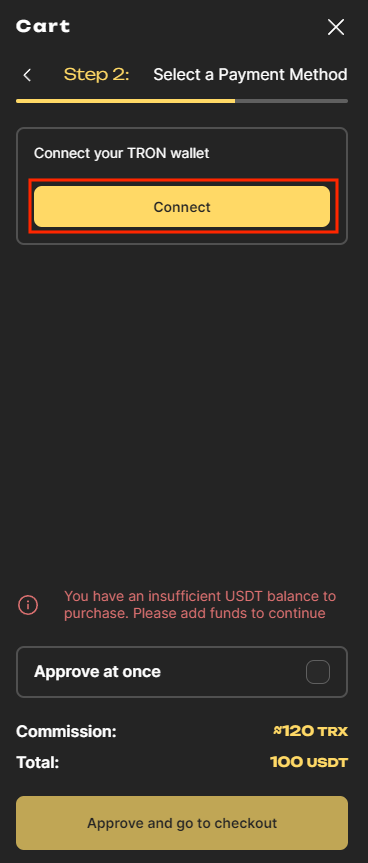Go back to the previous step
368x863 pixels.
pyautogui.click(x=27, y=75)
